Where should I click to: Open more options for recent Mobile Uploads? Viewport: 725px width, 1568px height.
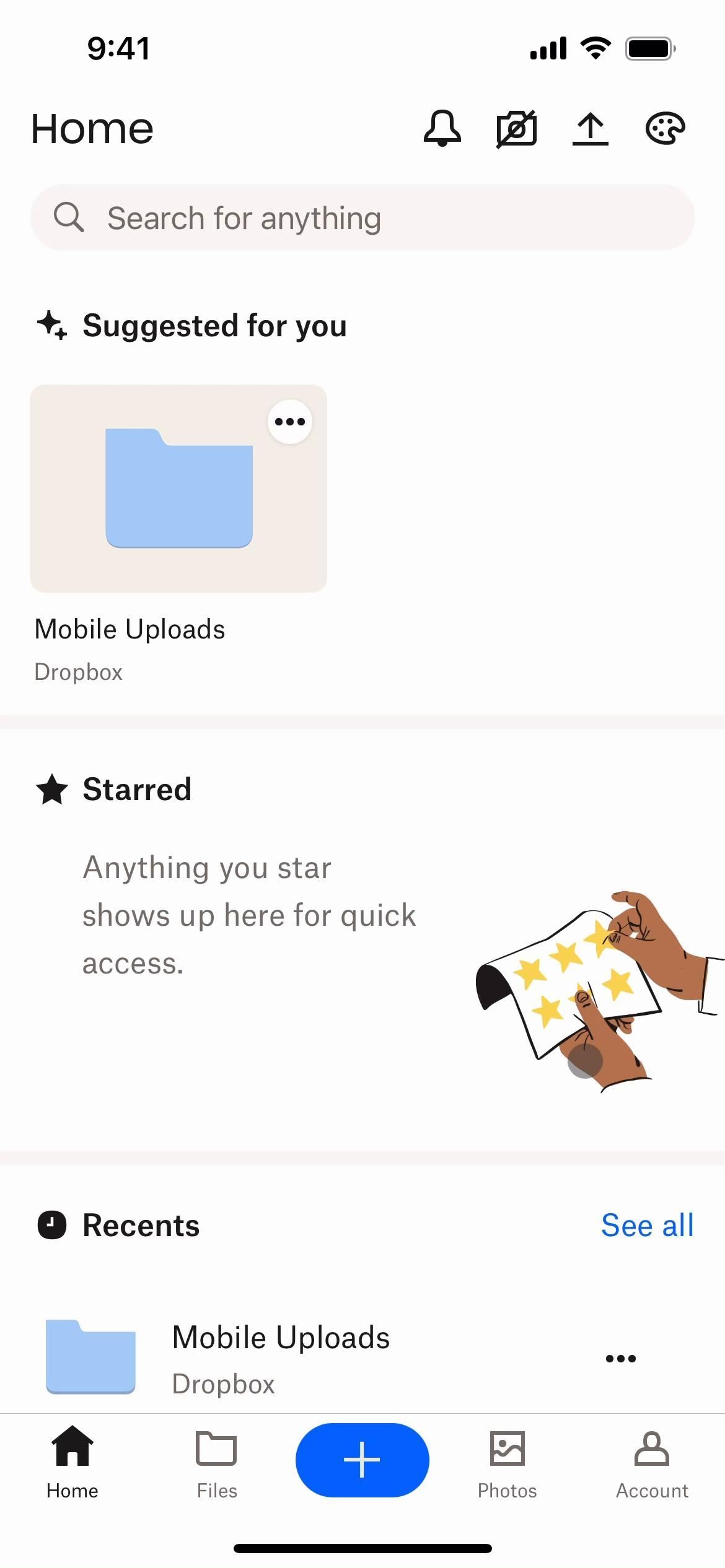[620, 1359]
